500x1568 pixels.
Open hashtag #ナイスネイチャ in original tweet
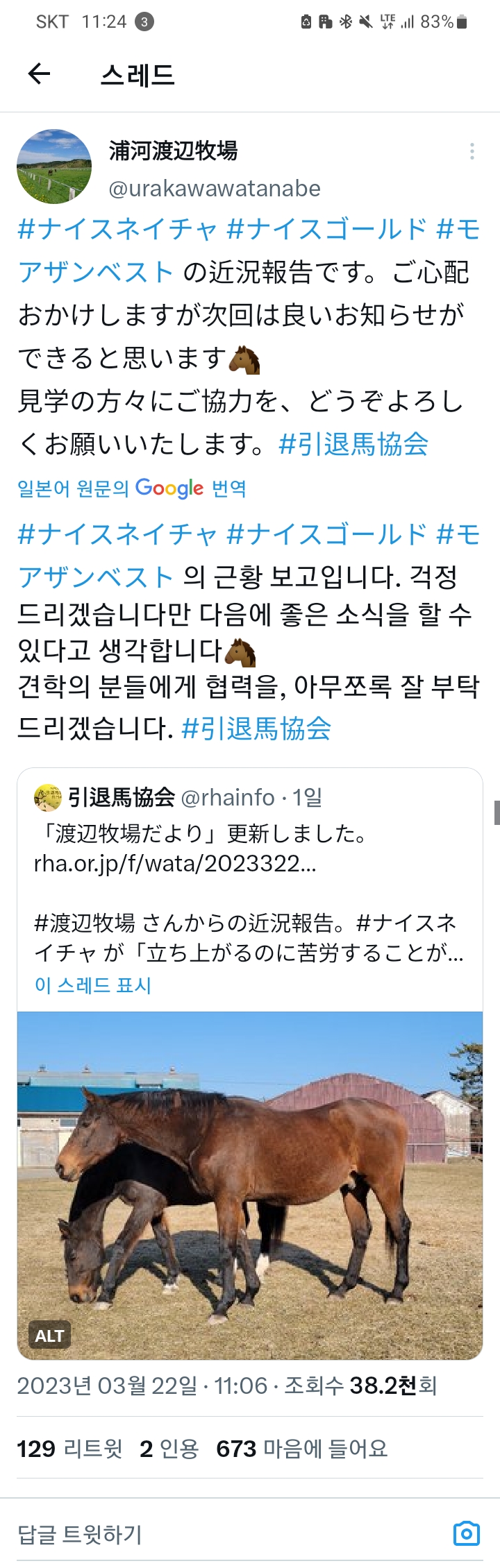point(118,229)
